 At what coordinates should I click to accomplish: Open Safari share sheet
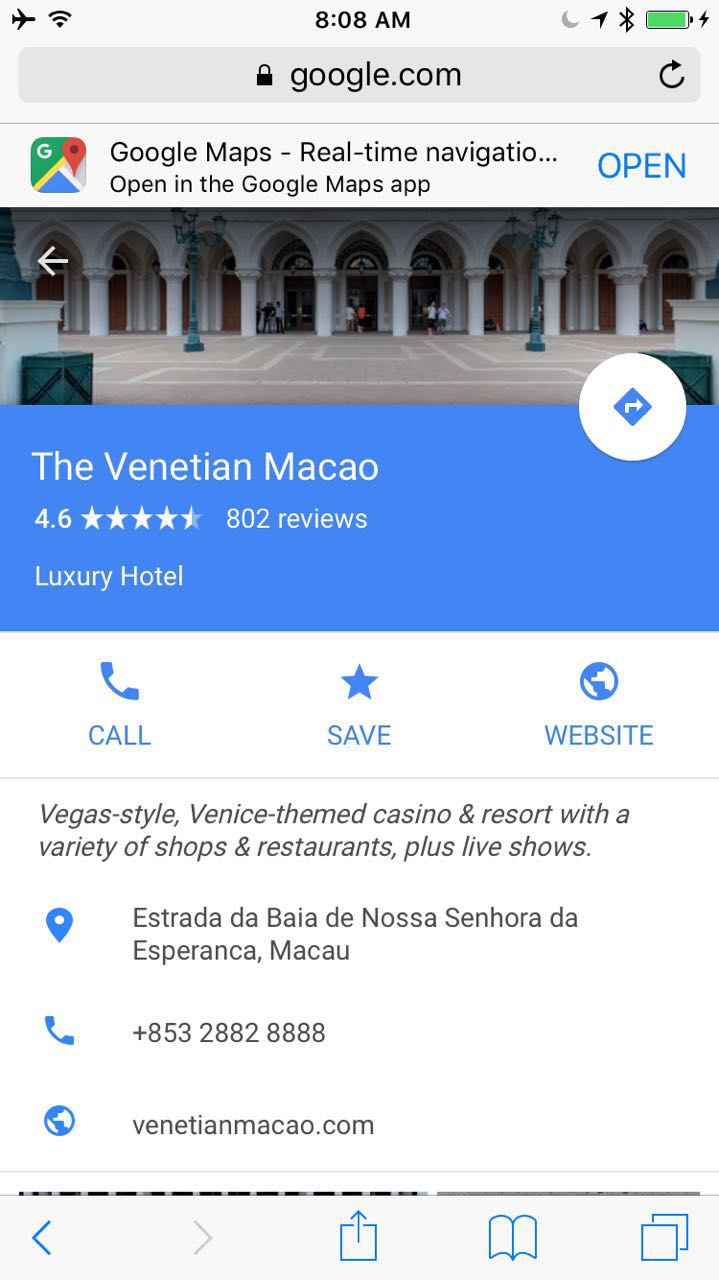[358, 1238]
